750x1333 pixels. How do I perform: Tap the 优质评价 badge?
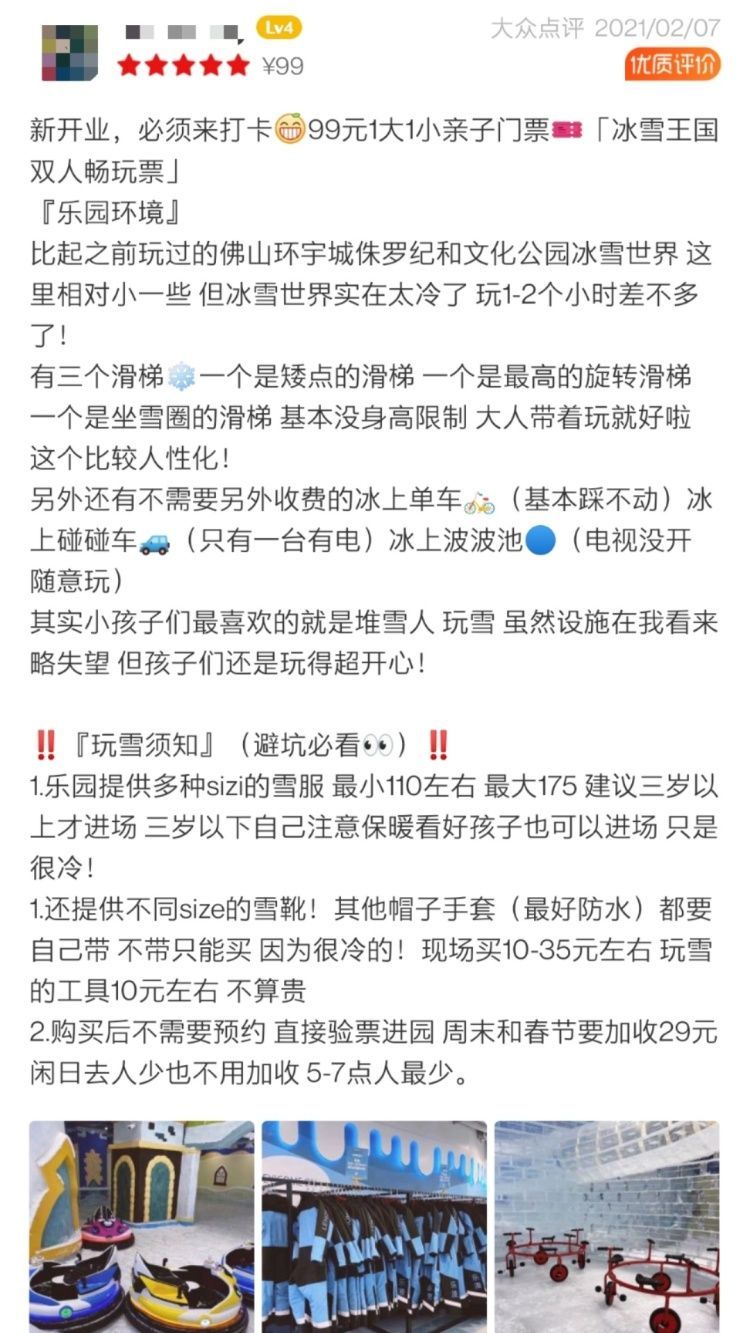tap(672, 64)
